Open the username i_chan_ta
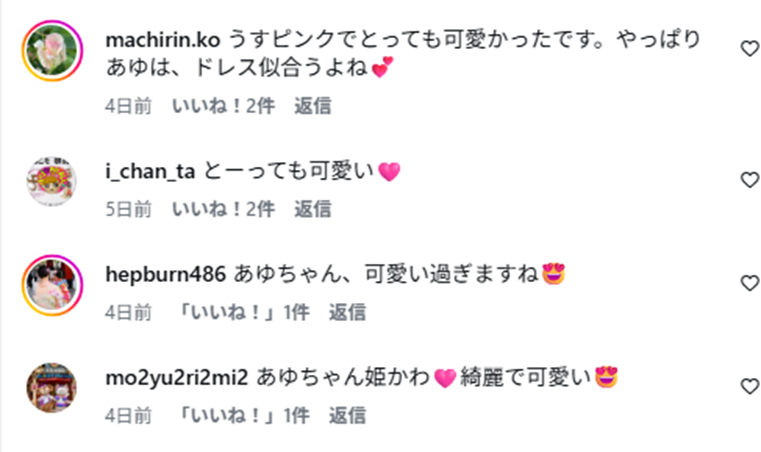The width and height of the screenshot is (761, 452). click(149, 171)
